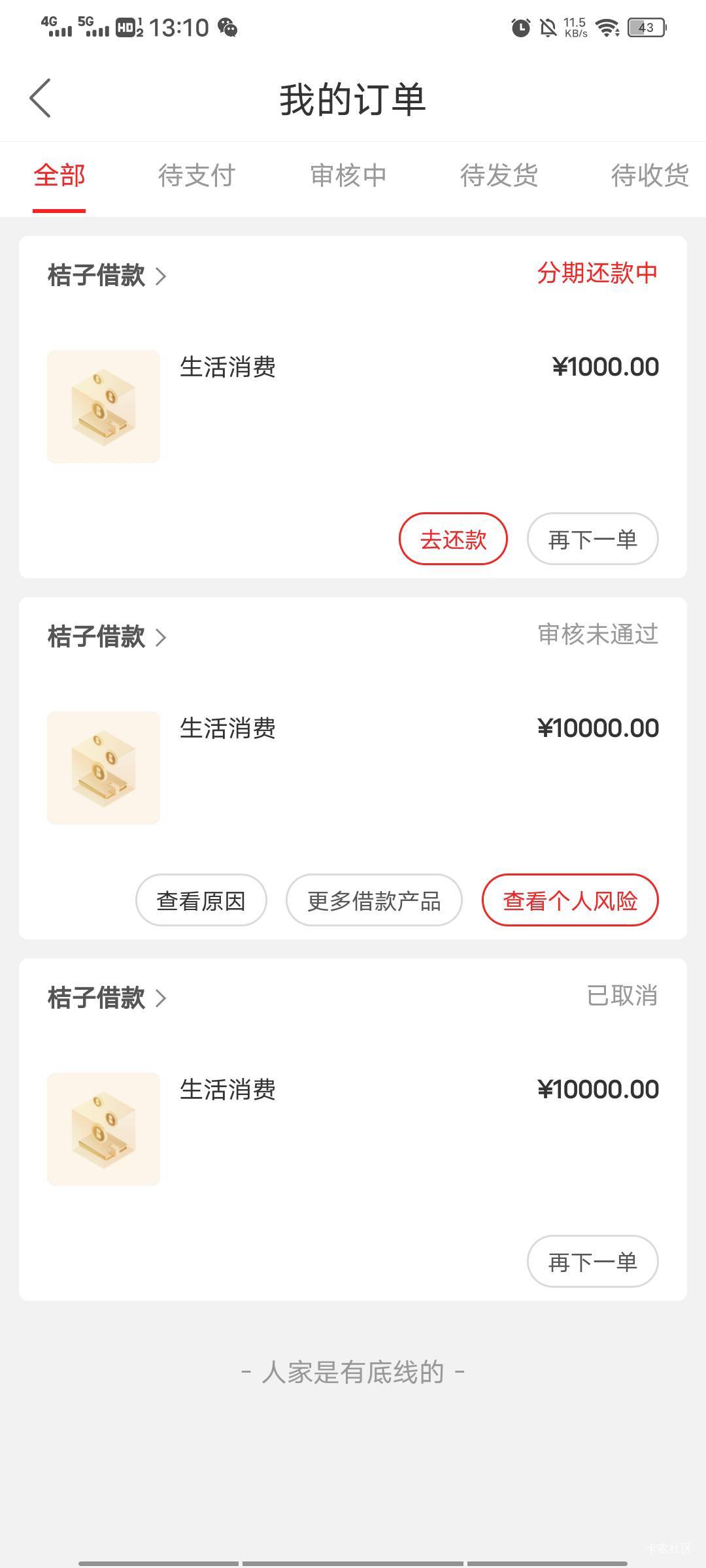Switch to the 审核中 tab
This screenshot has width=706, height=1568.
[x=348, y=176]
